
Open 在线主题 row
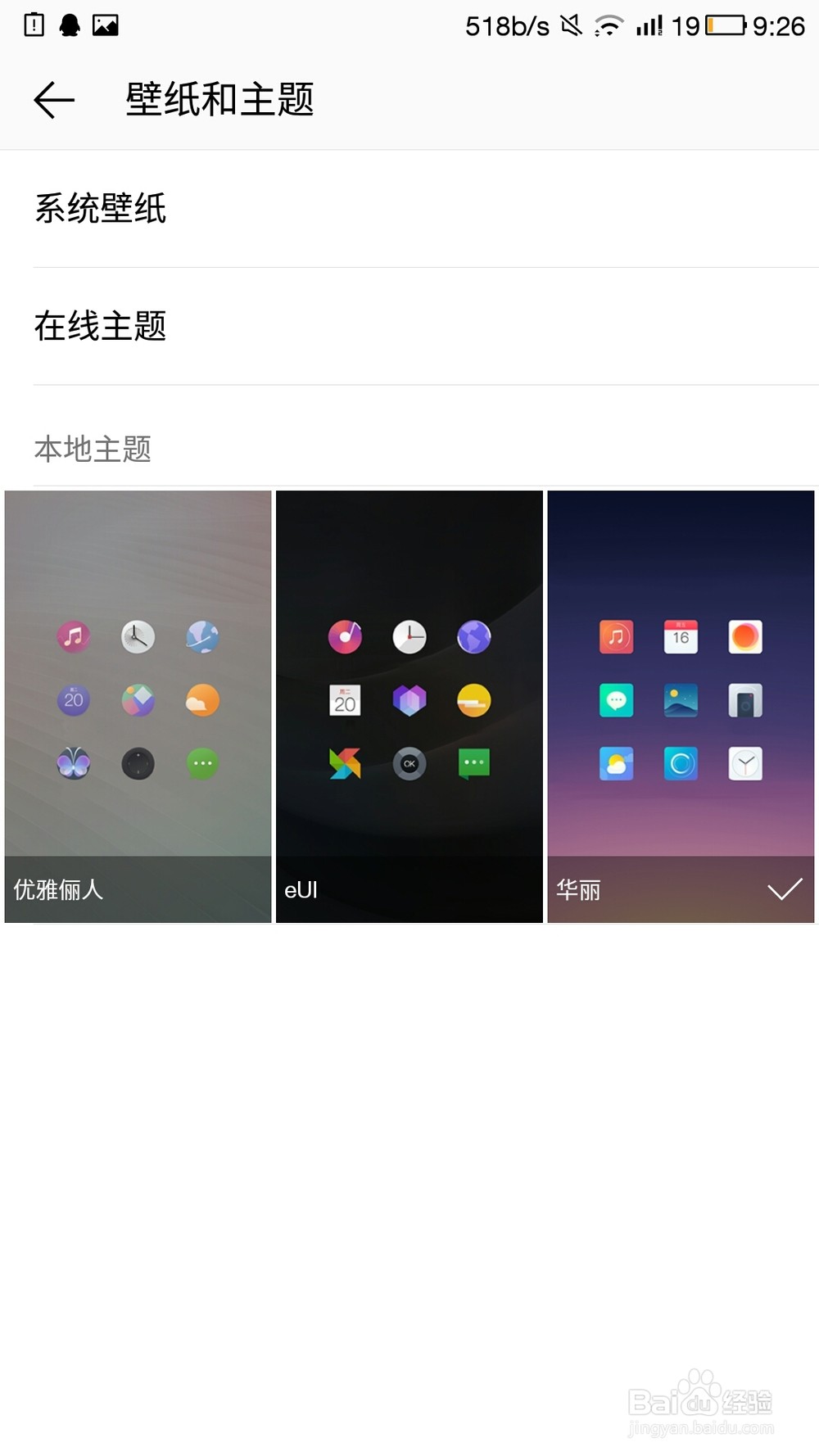pos(409,326)
